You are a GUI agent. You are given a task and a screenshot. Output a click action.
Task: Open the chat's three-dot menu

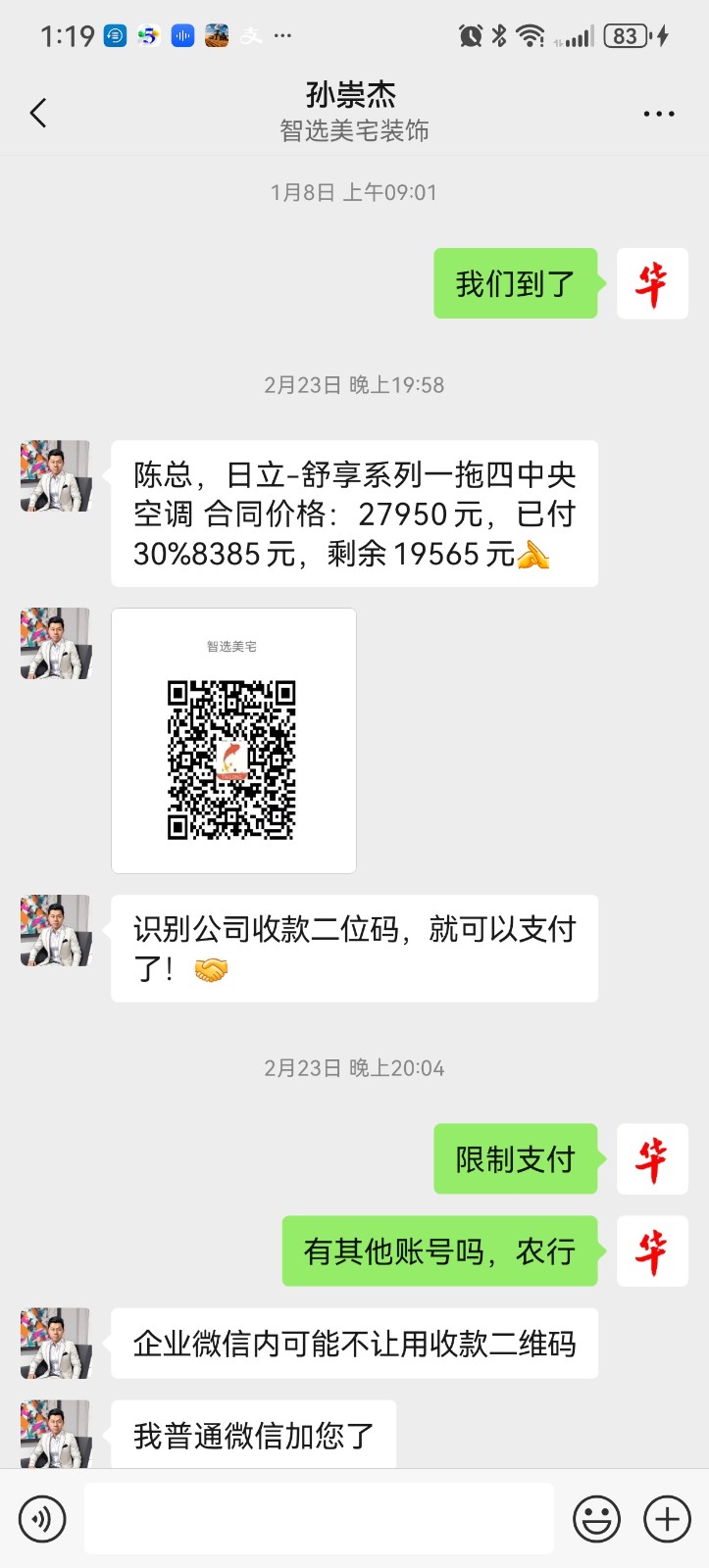pos(658,115)
